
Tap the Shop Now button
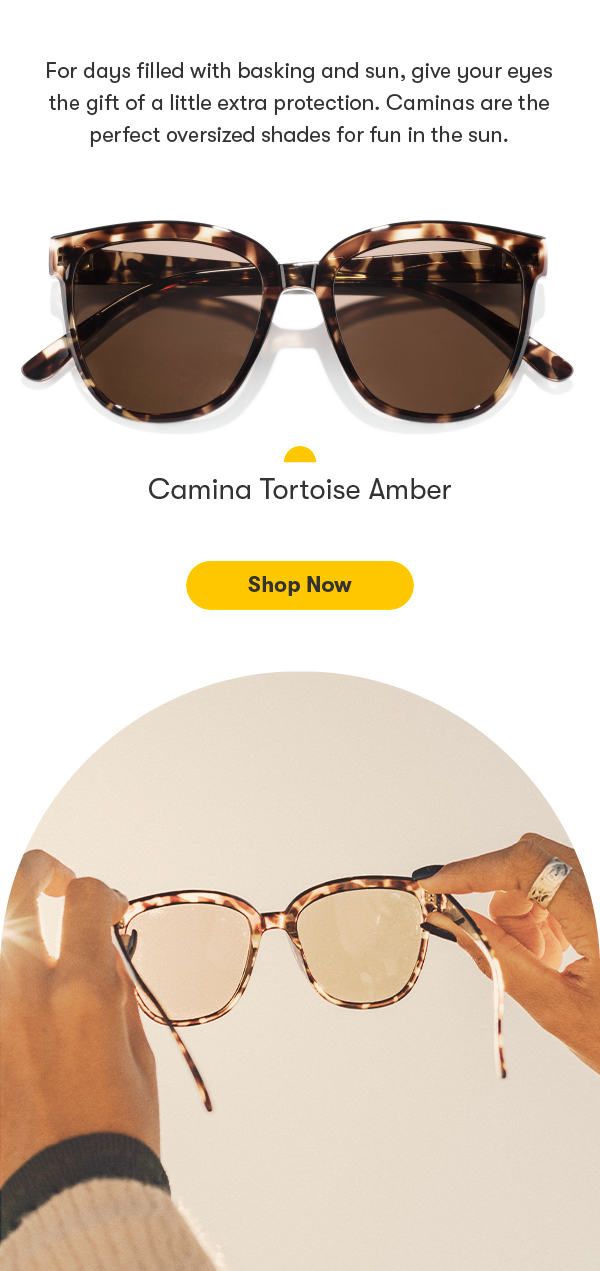pyautogui.click(x=299, y=585)
